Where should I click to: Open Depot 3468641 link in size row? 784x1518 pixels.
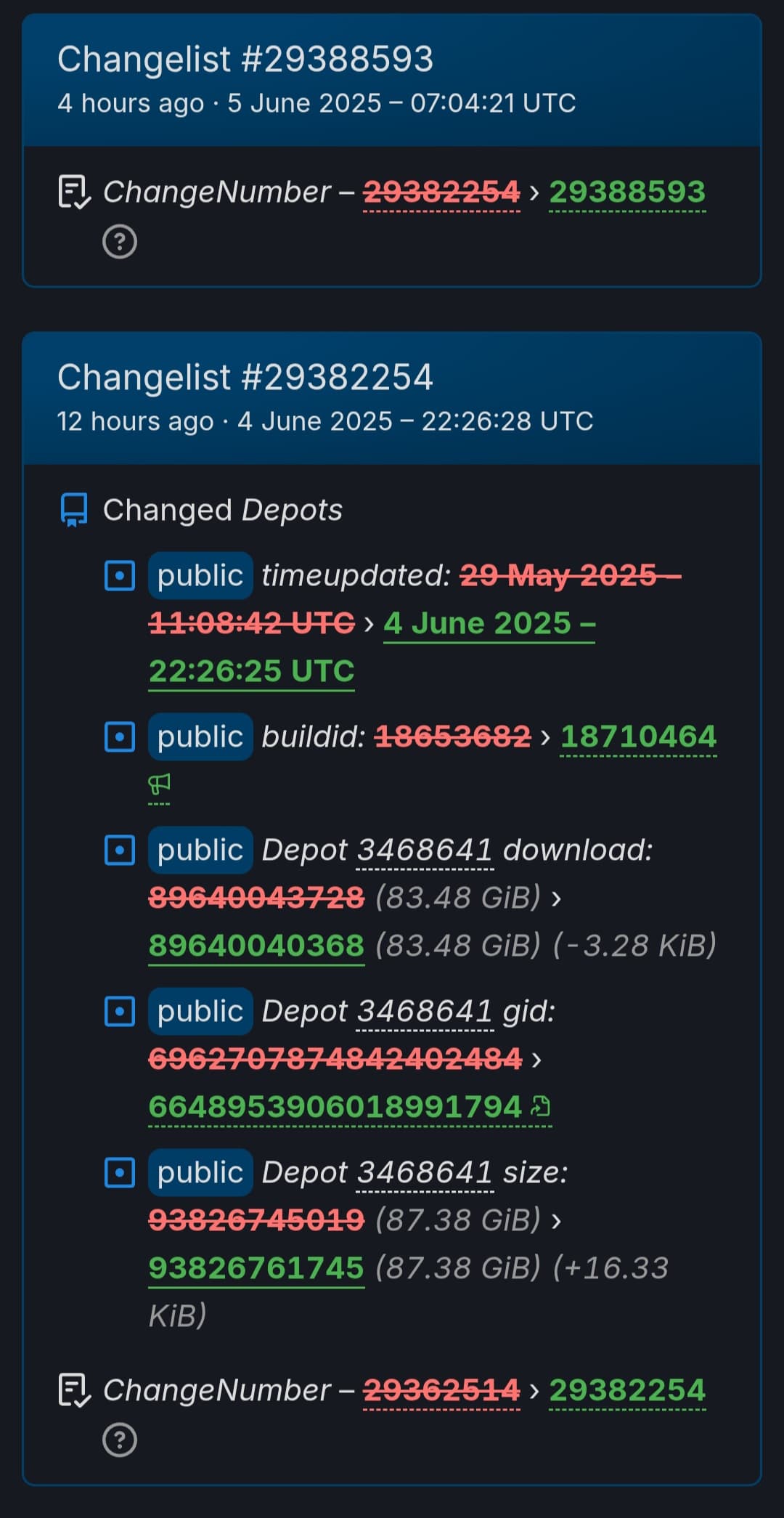pos(425,1173)
